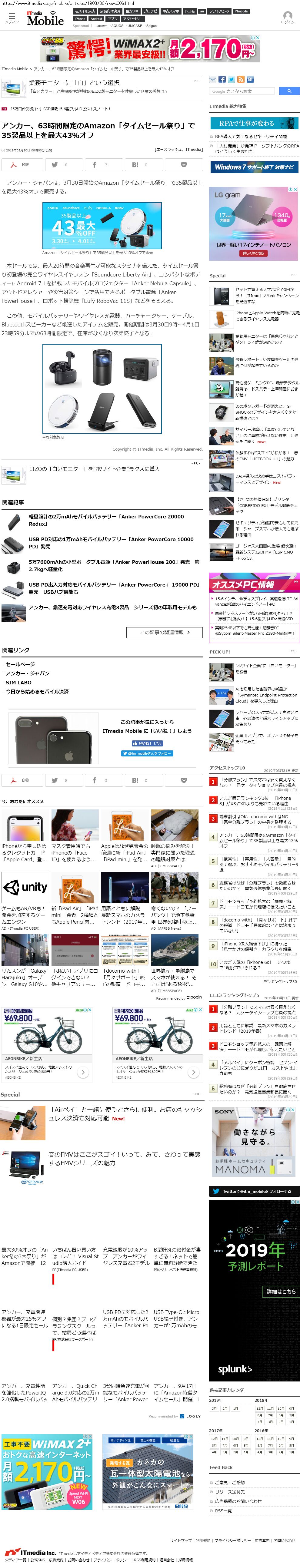
Task: Tap the ログイン login icon
Action: tap(287, 16)
